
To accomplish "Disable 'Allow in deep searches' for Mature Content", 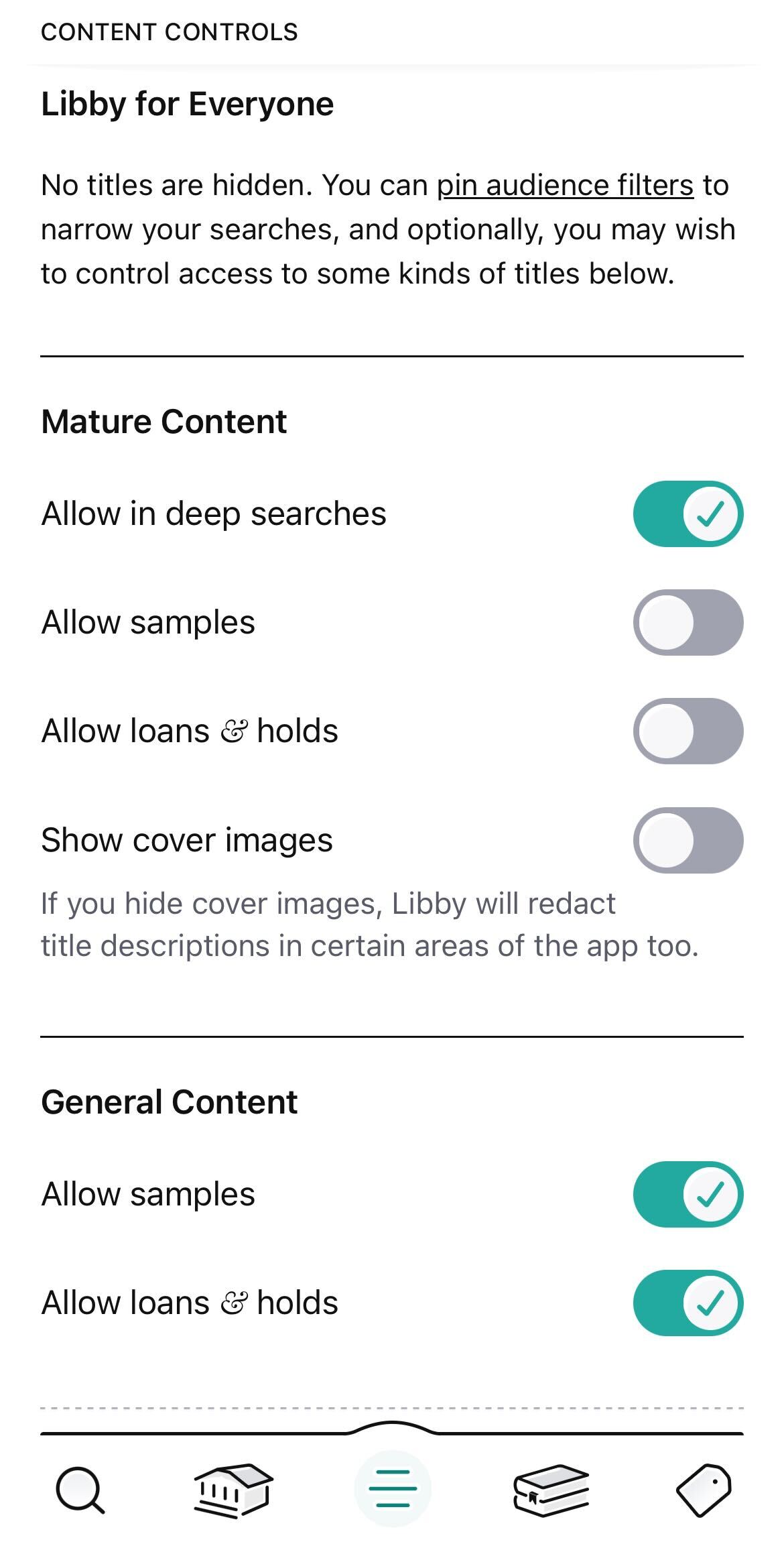I will coord(688,514).
